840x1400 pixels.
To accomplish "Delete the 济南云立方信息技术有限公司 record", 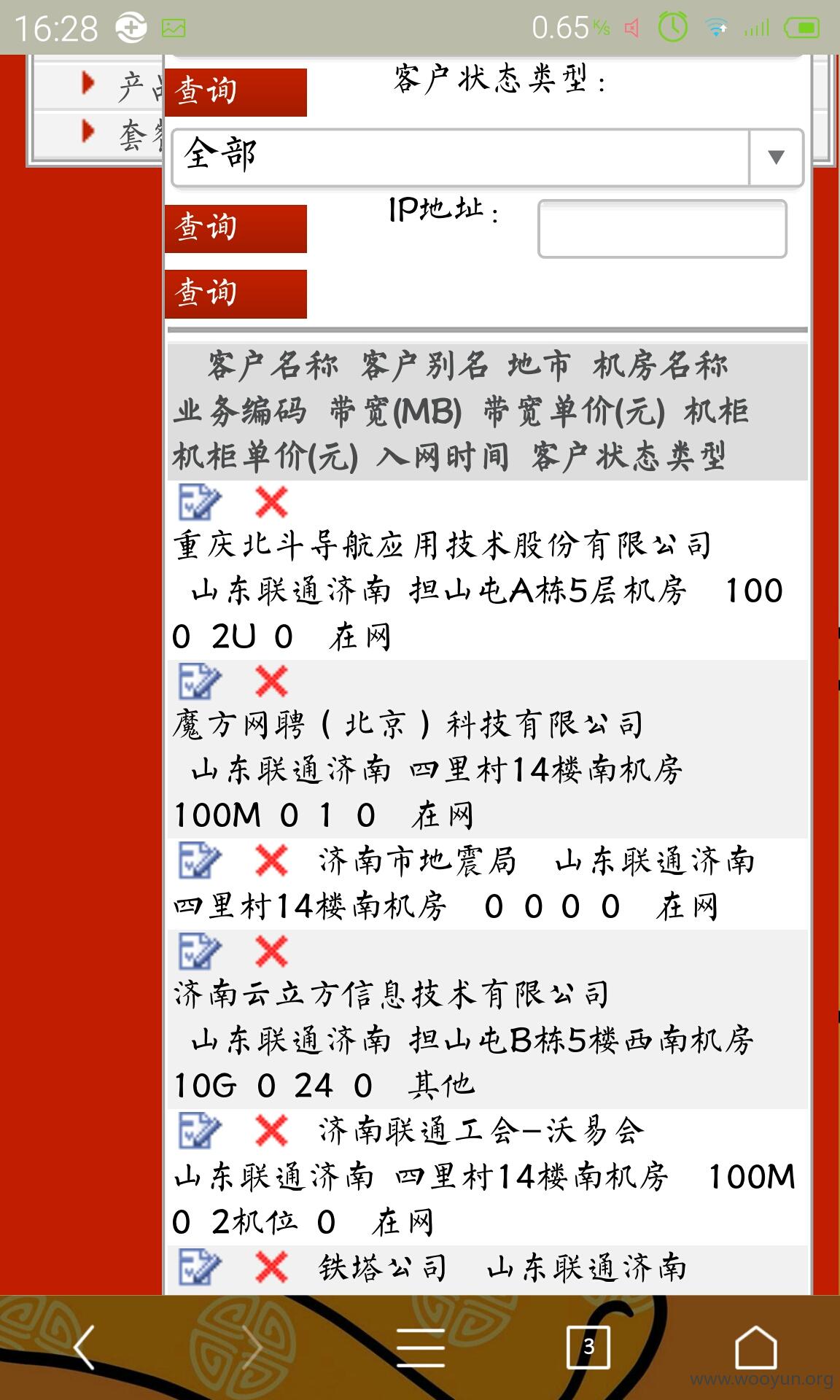I will coord(271,952).
